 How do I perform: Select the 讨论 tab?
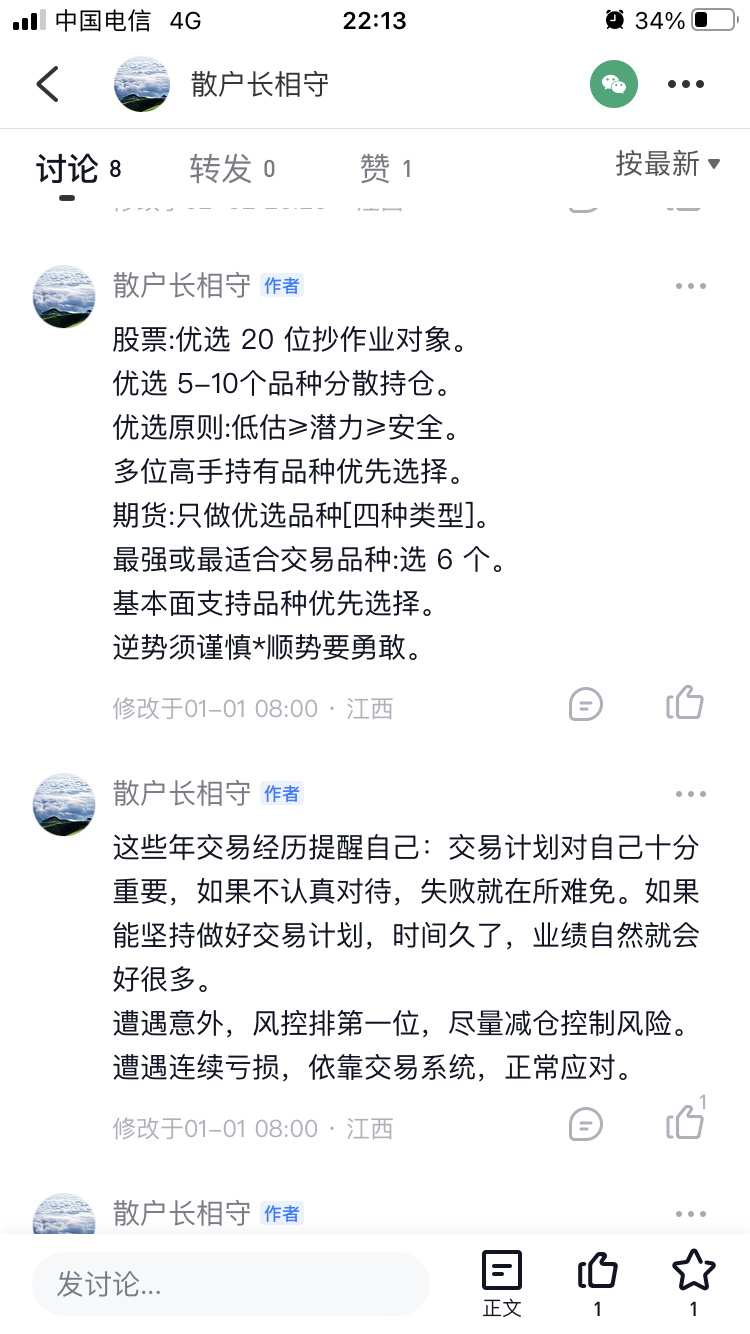point(68,169)
